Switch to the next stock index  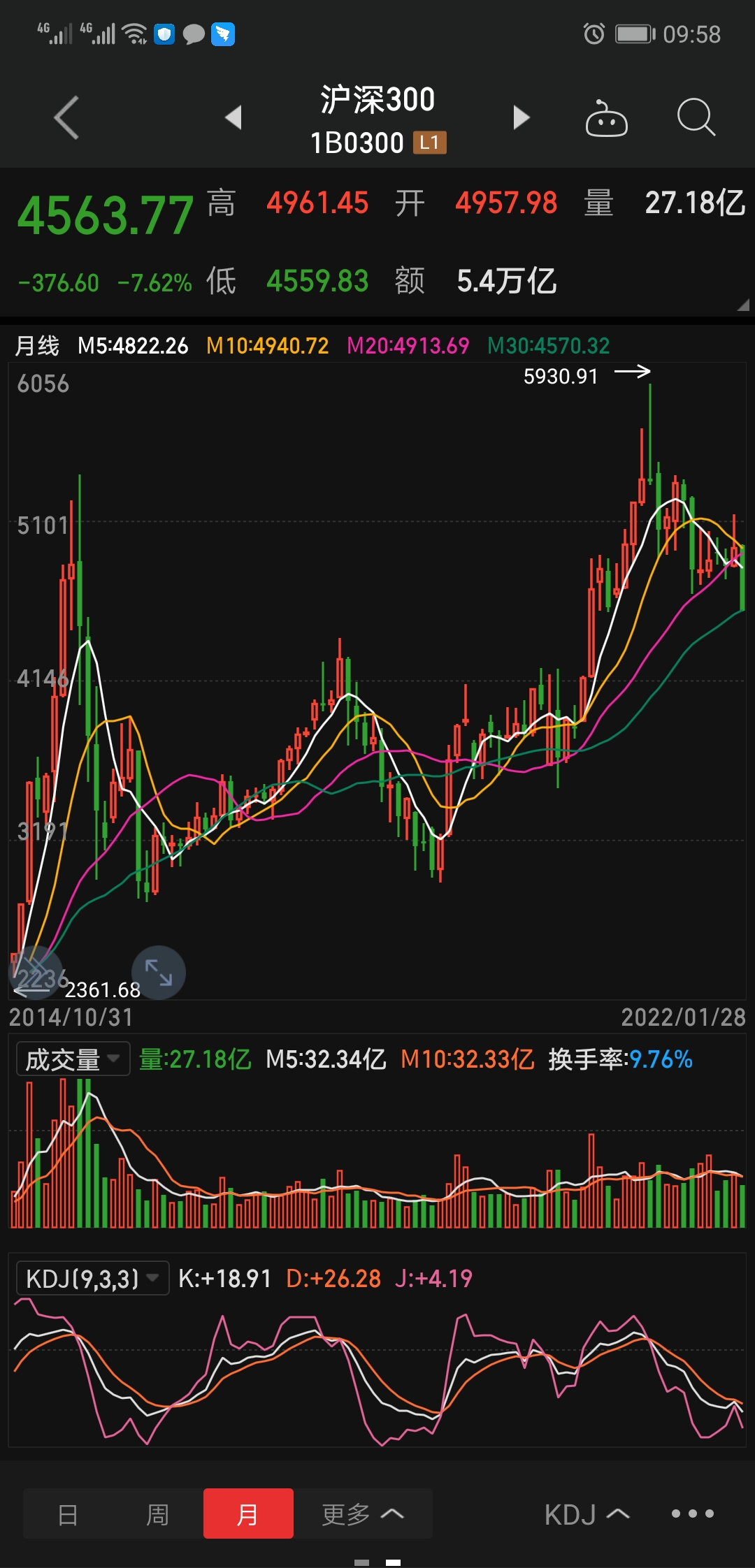(x=522, y=117)
